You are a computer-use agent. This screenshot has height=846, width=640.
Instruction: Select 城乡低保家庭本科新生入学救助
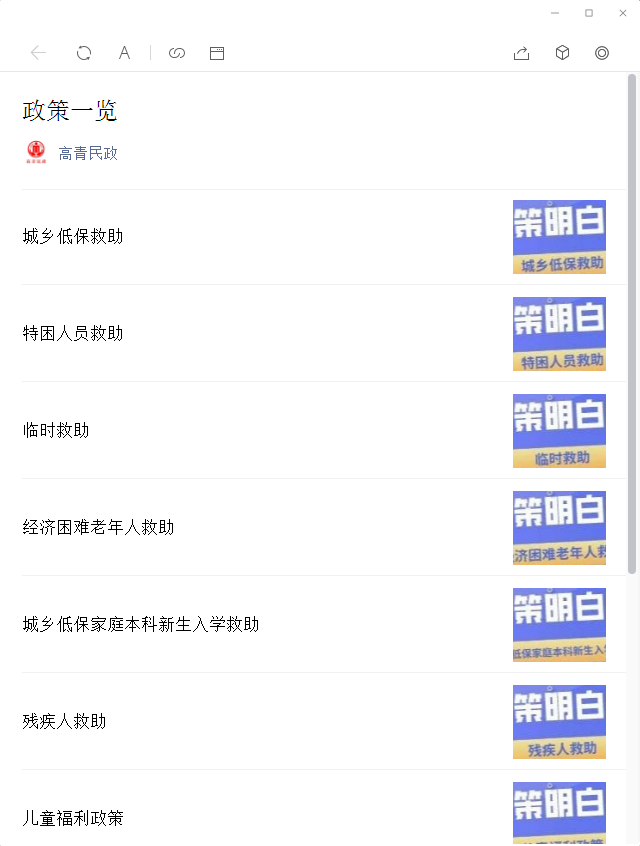(x=141, y=624)
